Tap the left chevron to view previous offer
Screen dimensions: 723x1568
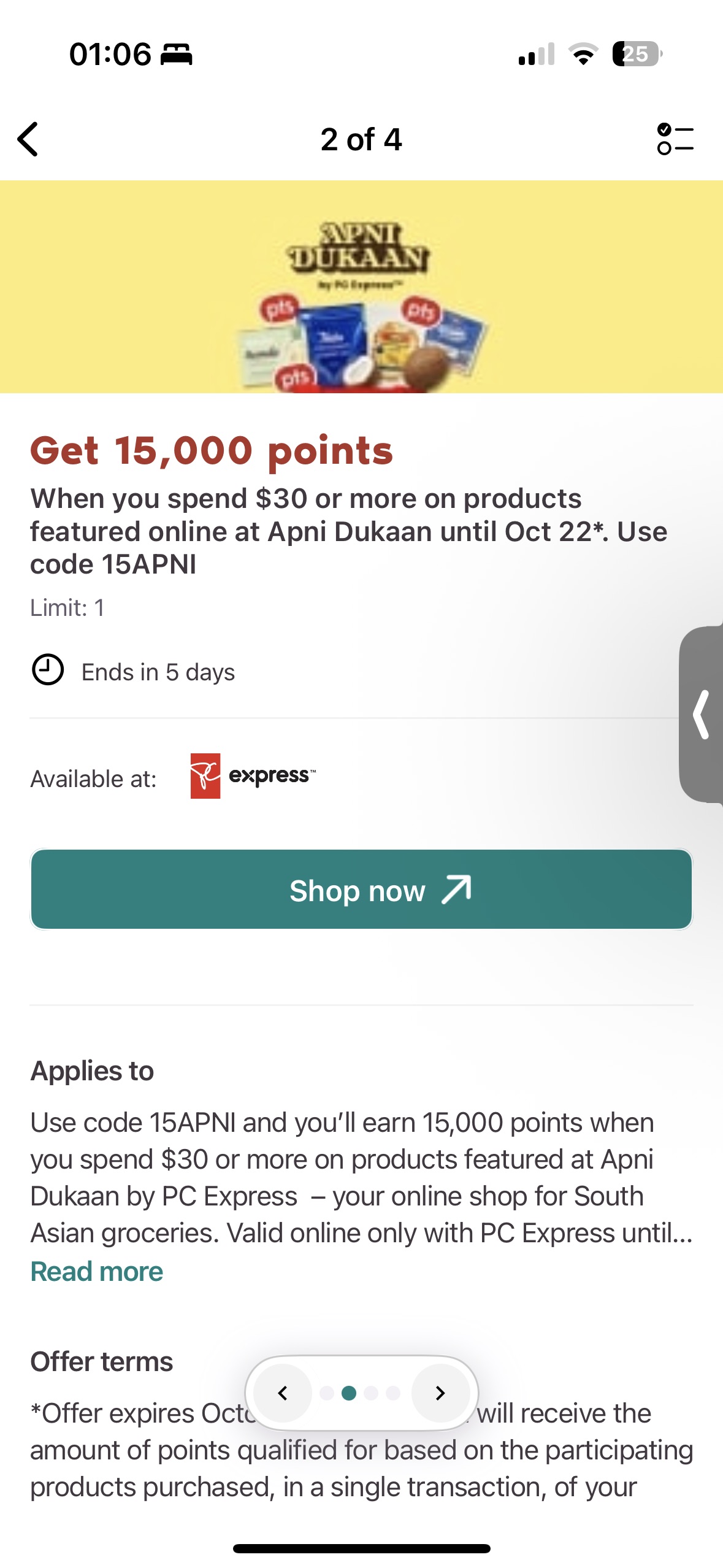click(283, 1393)
